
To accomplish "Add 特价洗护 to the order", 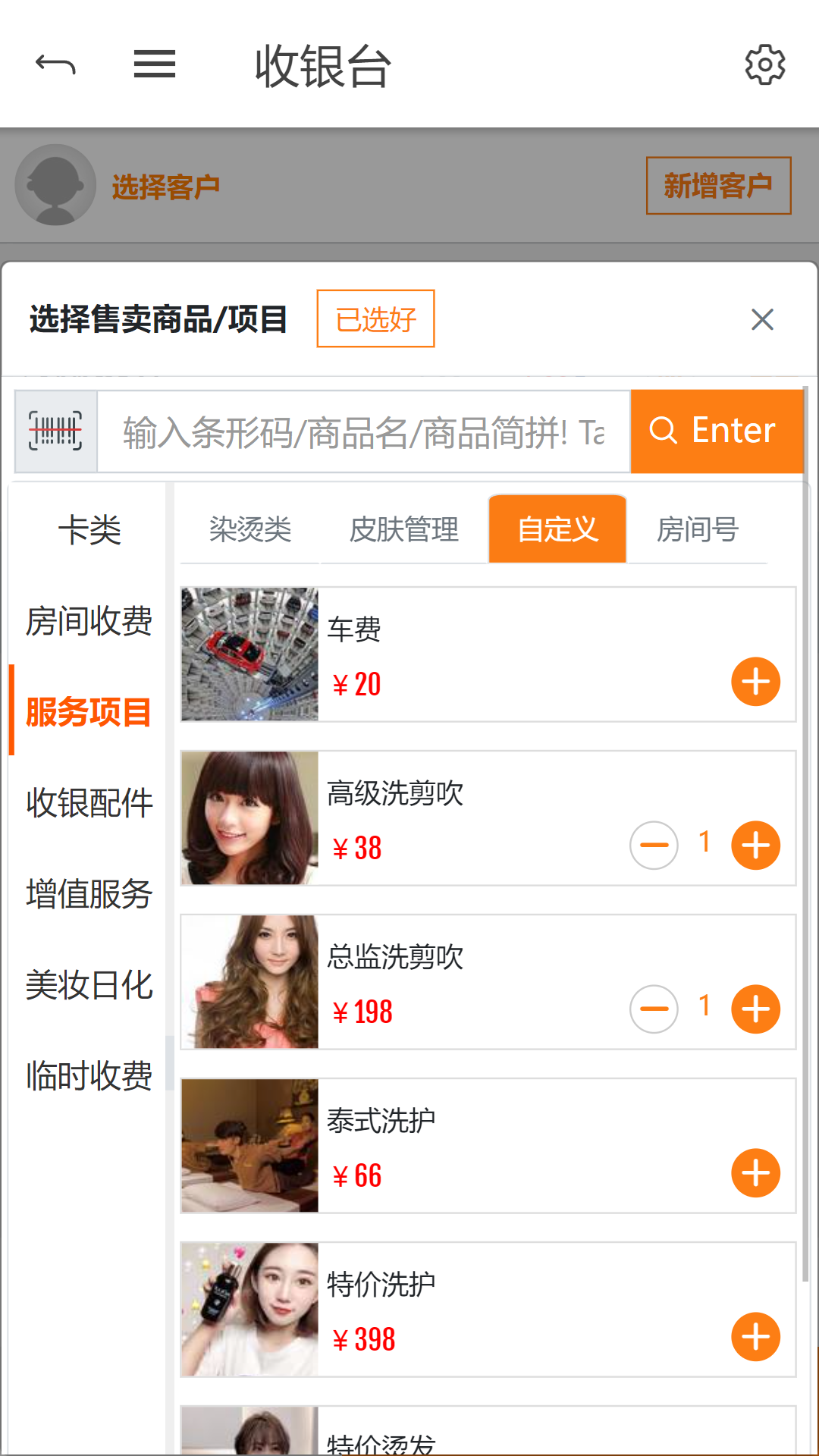I will [755, 1337].
